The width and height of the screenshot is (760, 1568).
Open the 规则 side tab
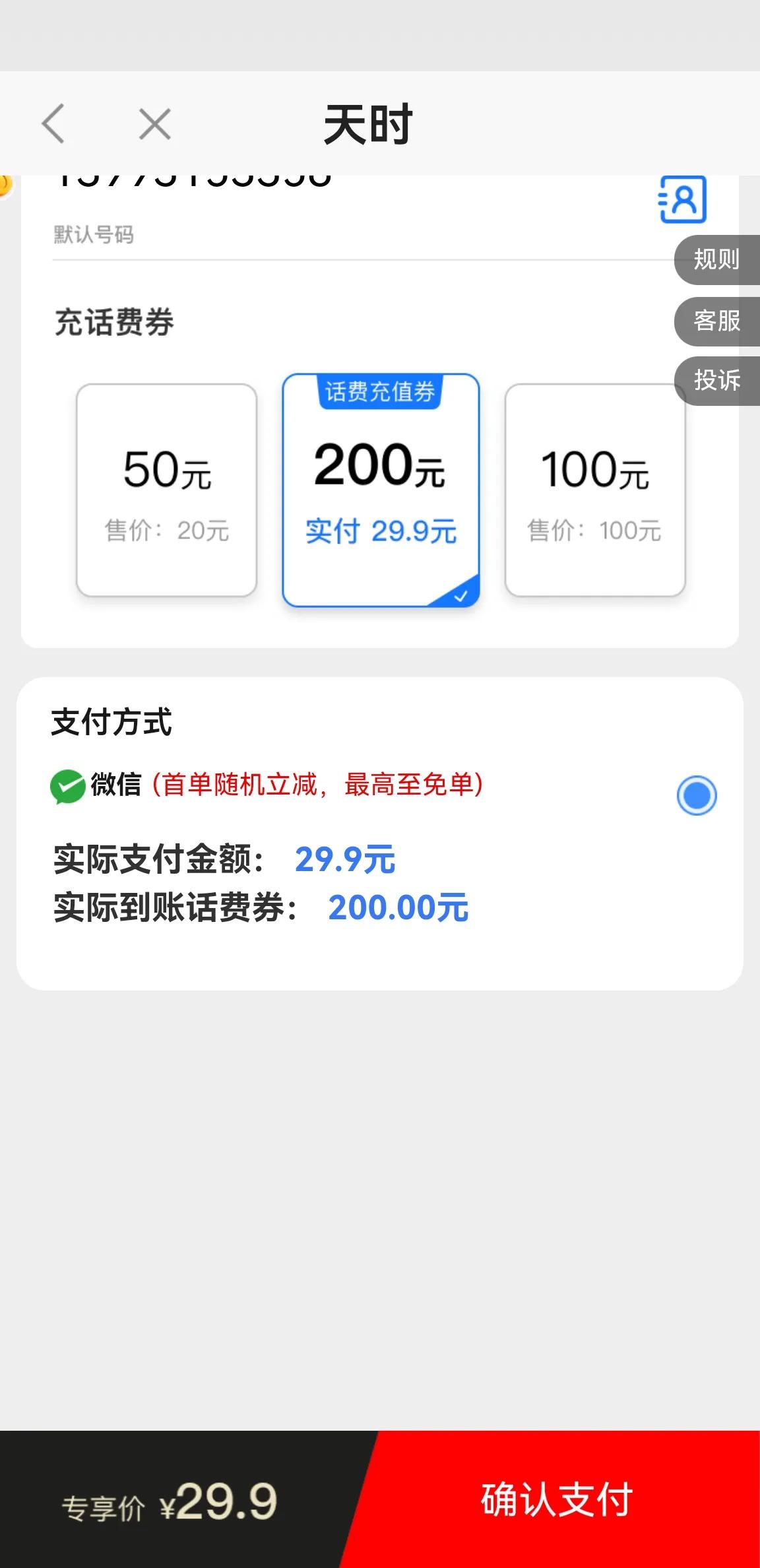[716, 260]
